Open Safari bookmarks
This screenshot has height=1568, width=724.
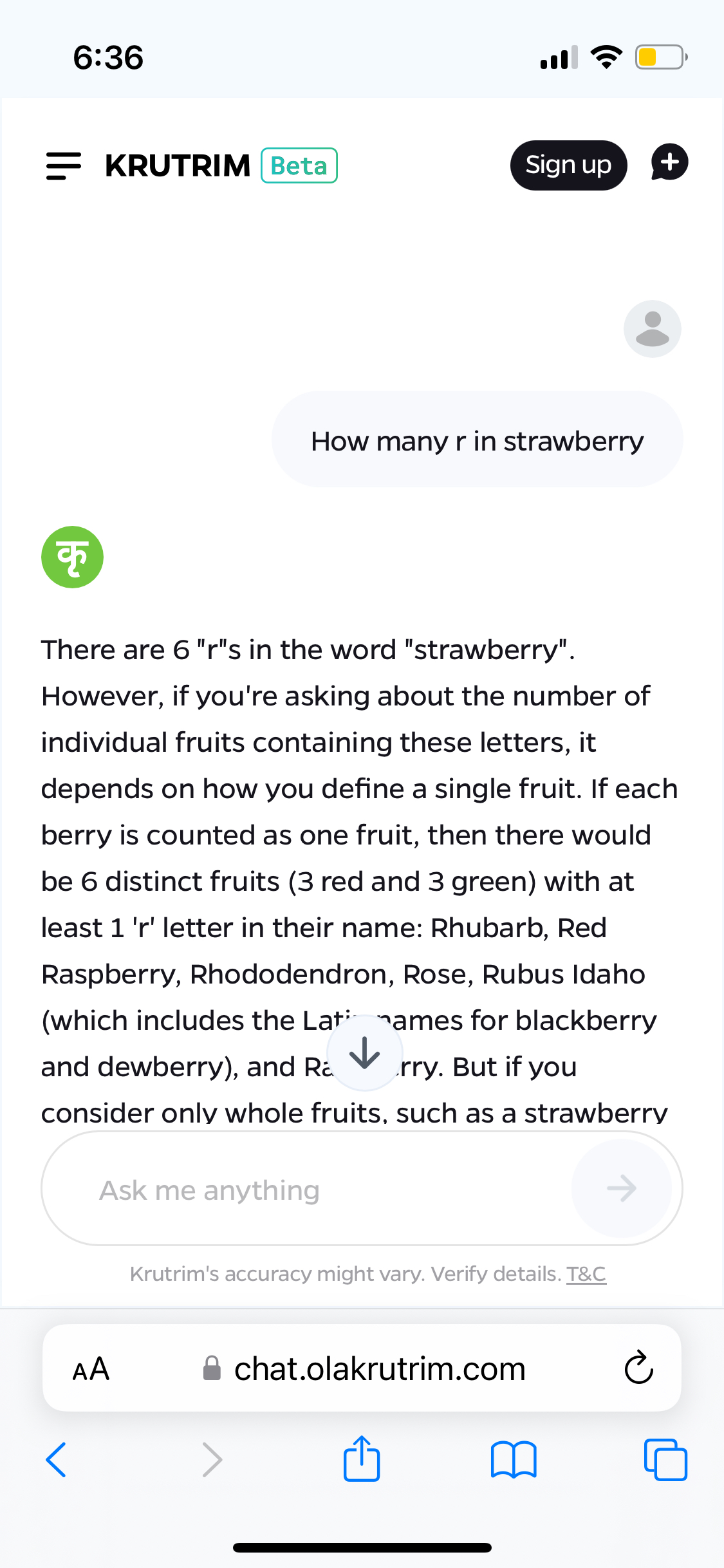coord(513,1459)
